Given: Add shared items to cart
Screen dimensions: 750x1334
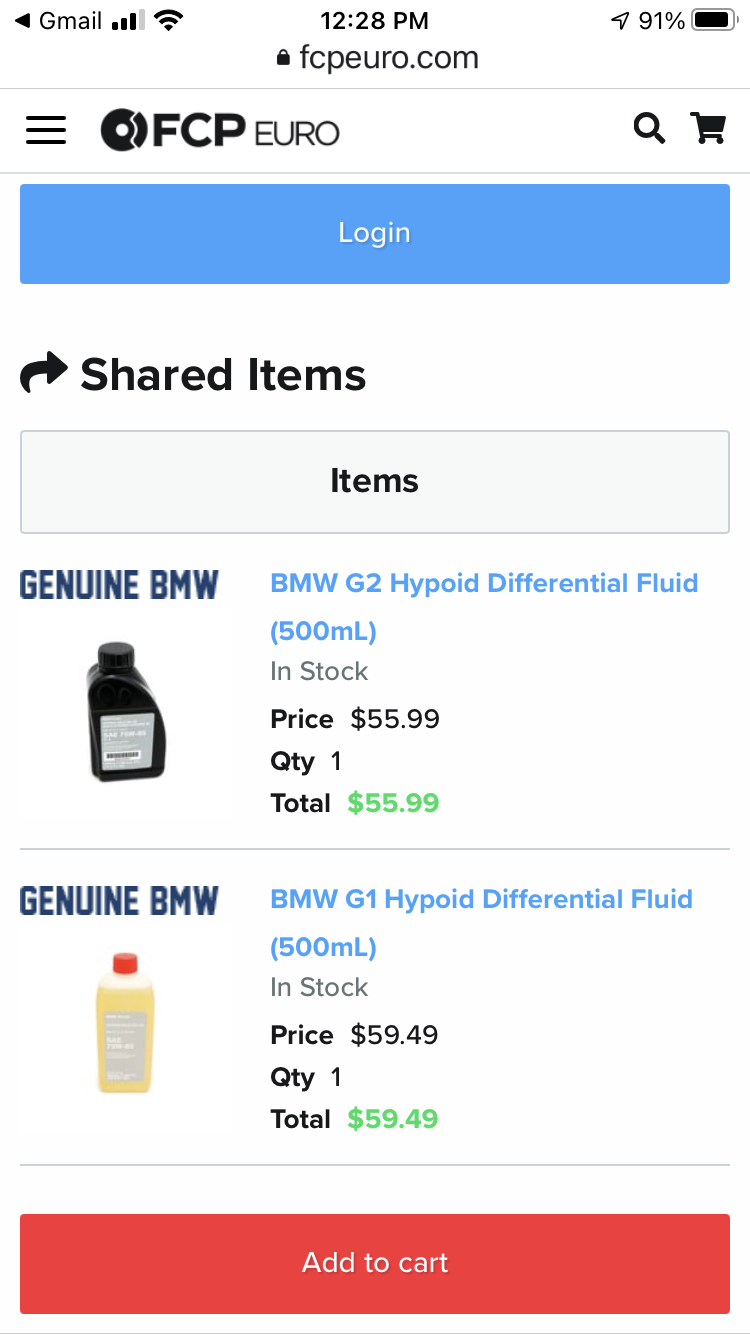Looking at the screenshot, I should point(375,1263).
